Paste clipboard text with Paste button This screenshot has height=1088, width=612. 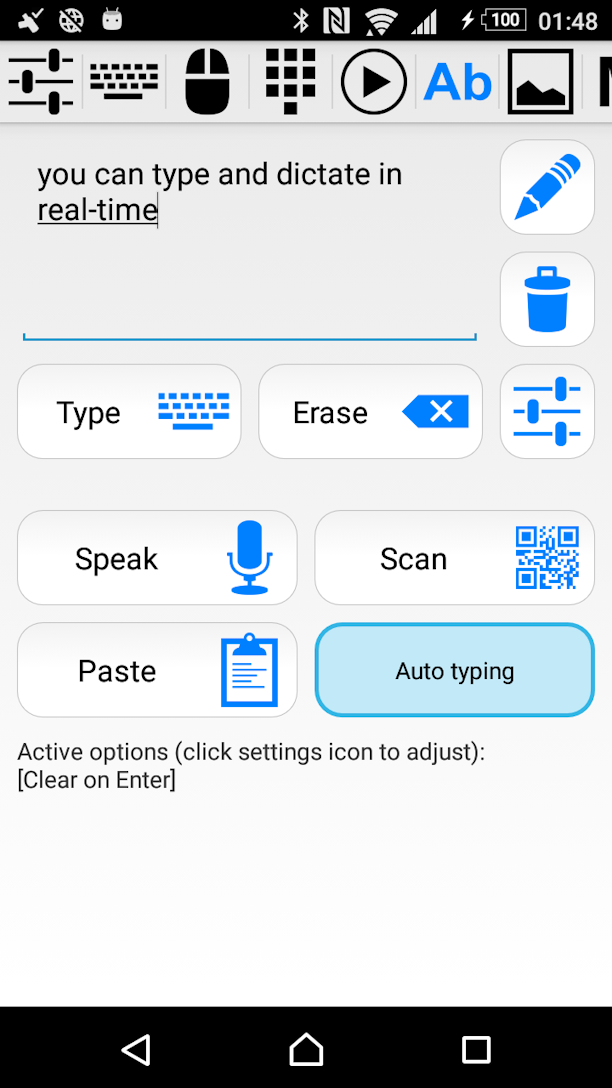point(158,670)
